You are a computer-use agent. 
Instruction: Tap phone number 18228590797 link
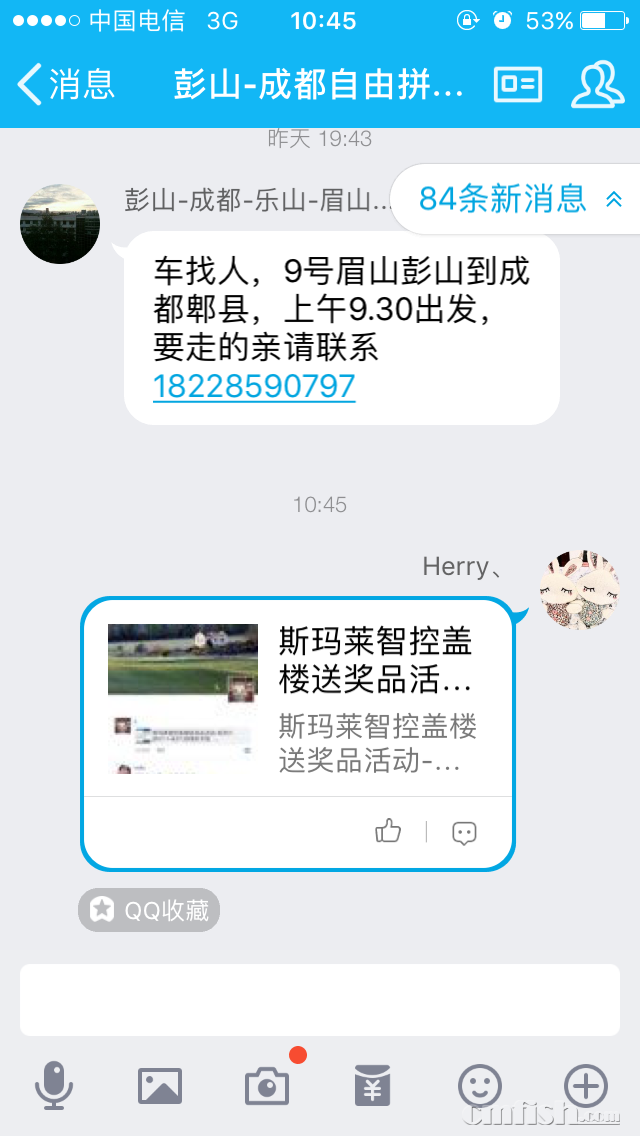coord(254,387)
